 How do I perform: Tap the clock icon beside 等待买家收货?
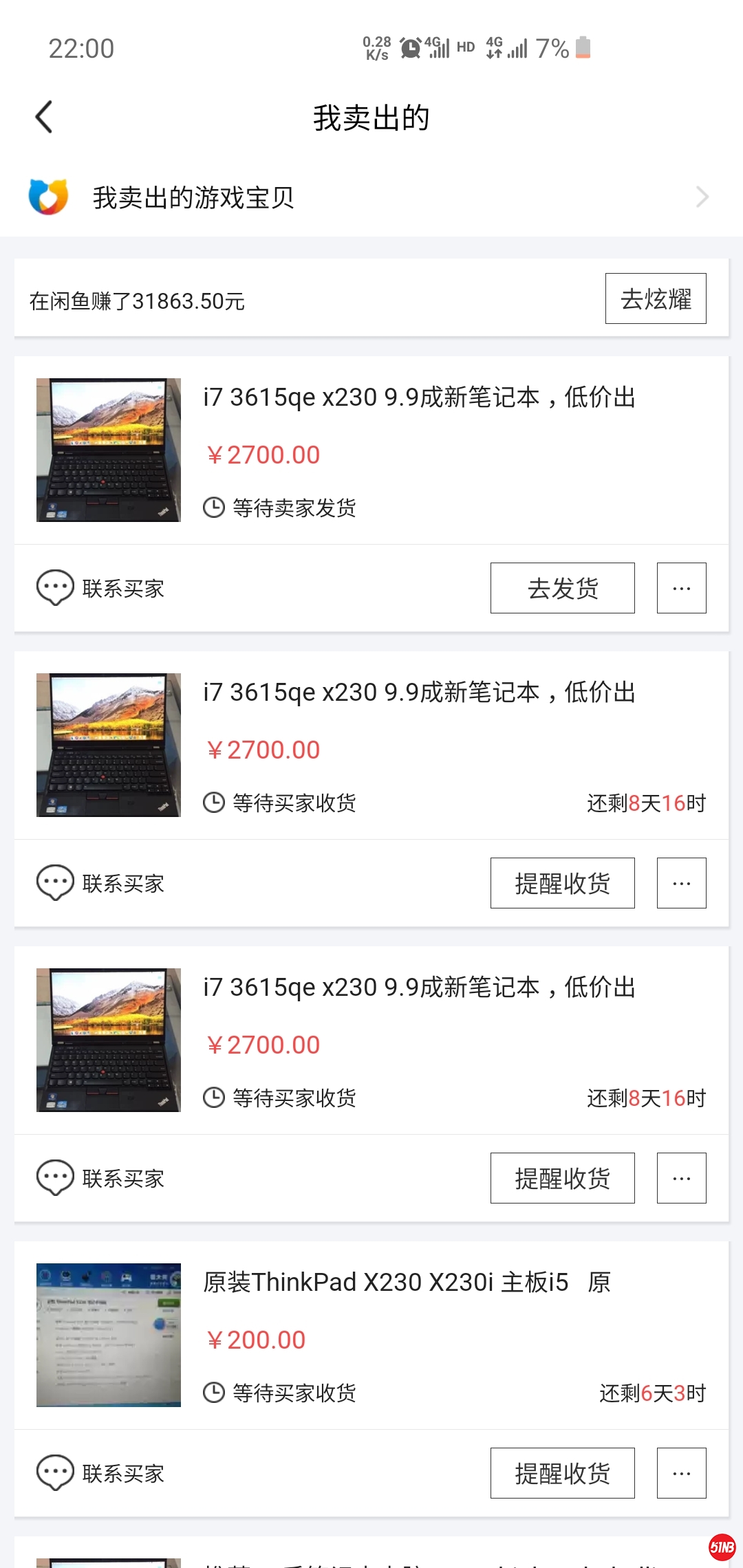[x=214, y=803]
